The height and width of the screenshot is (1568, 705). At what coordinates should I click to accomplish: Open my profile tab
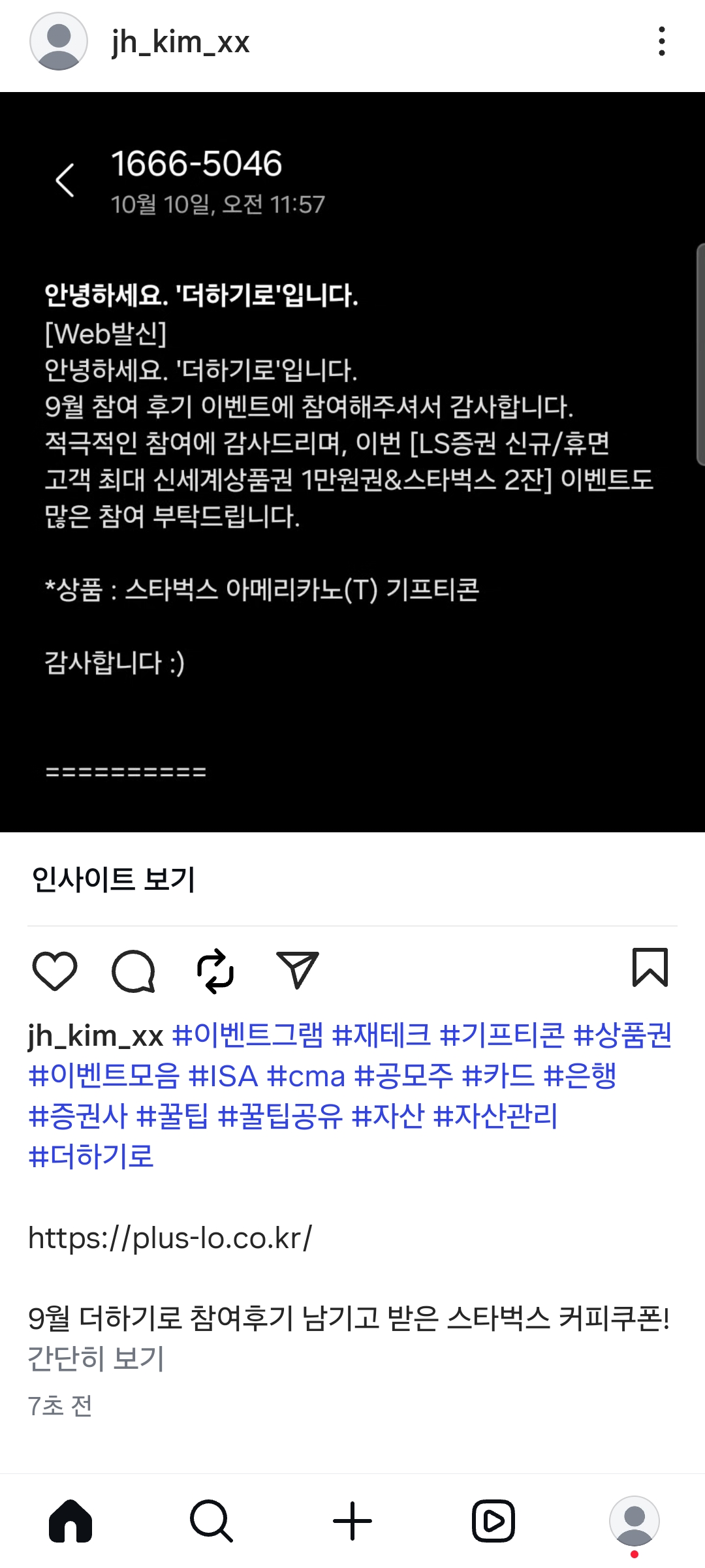point(634,1521)
